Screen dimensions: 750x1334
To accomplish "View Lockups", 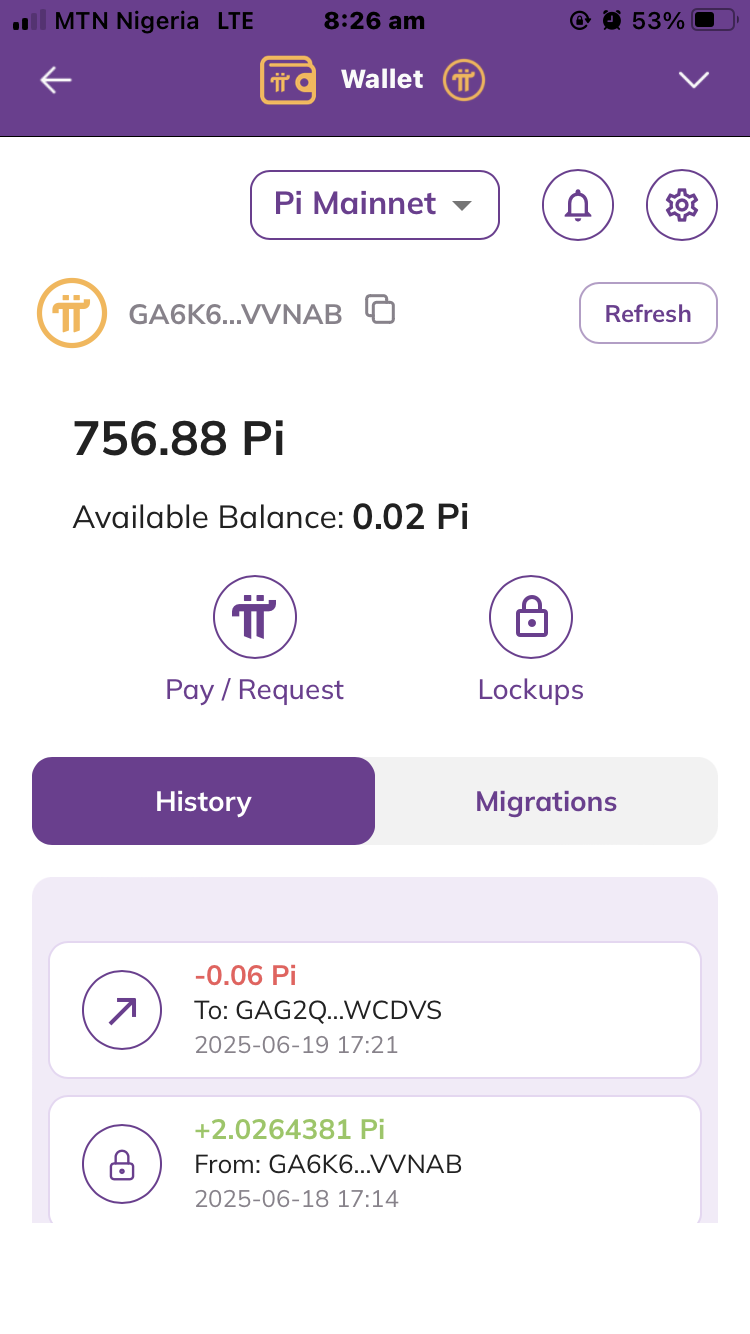I will [531, 641].
